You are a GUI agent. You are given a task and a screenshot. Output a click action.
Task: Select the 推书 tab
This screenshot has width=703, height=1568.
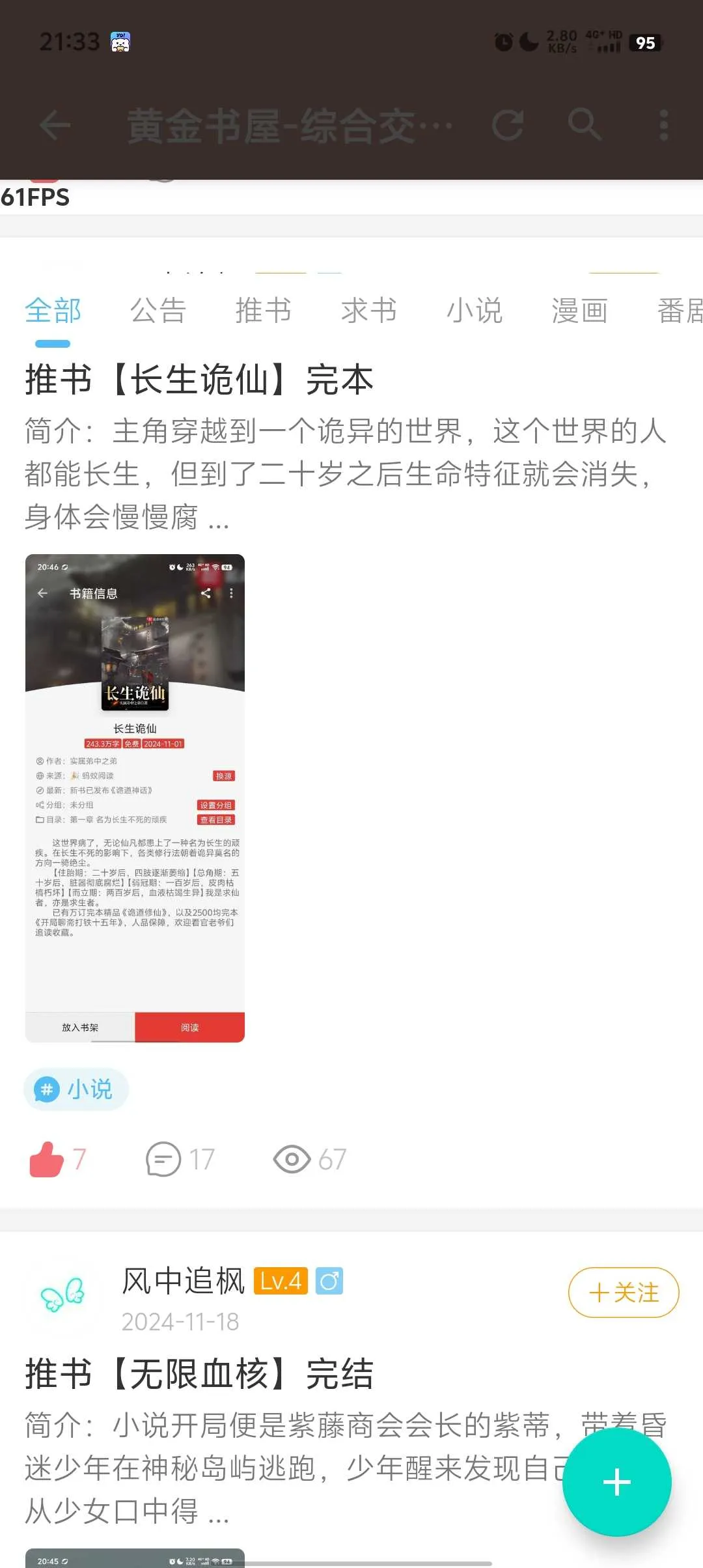263,311
